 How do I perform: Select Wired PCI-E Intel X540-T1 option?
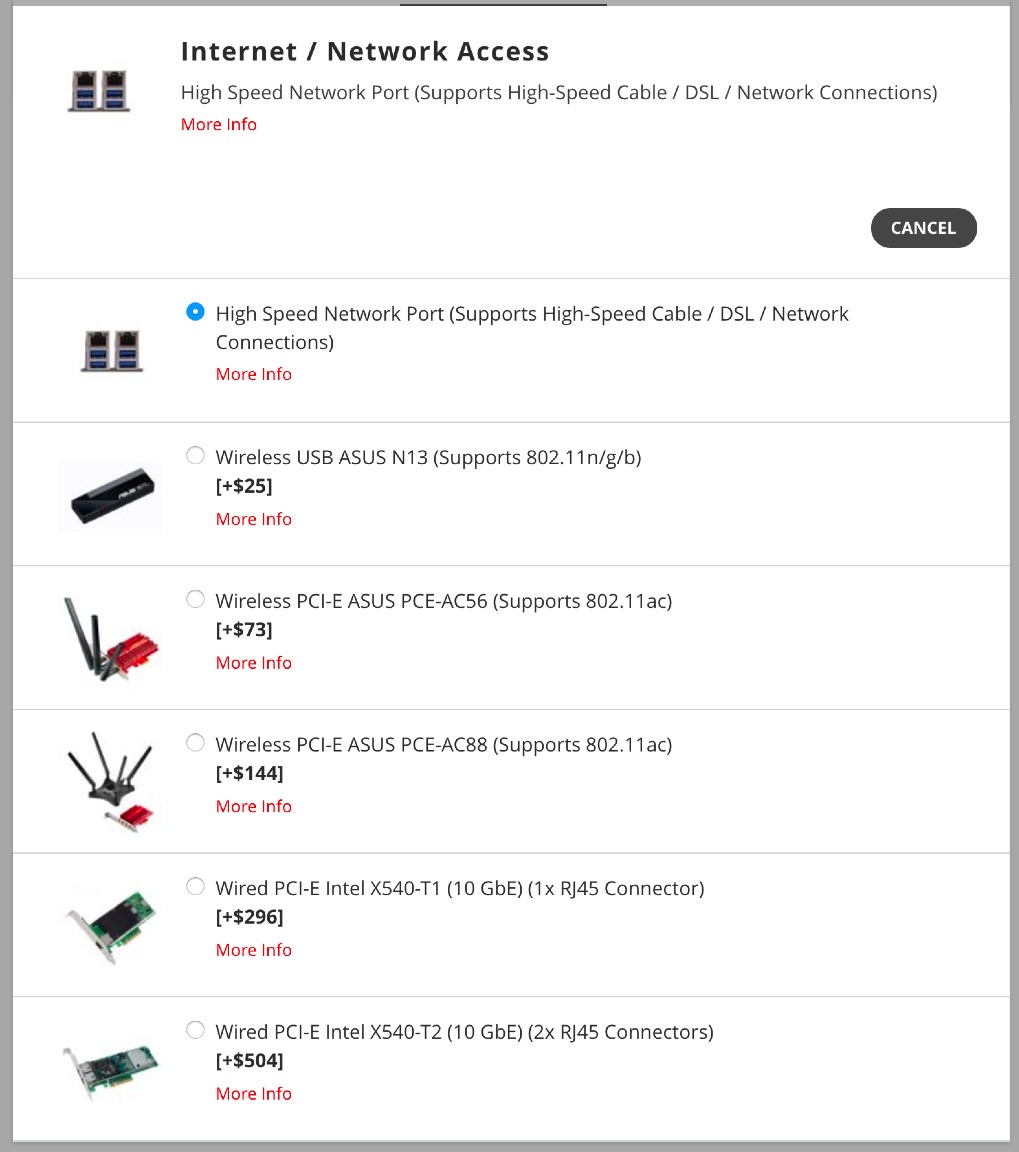pyautogui.click(x=195, y=886)
